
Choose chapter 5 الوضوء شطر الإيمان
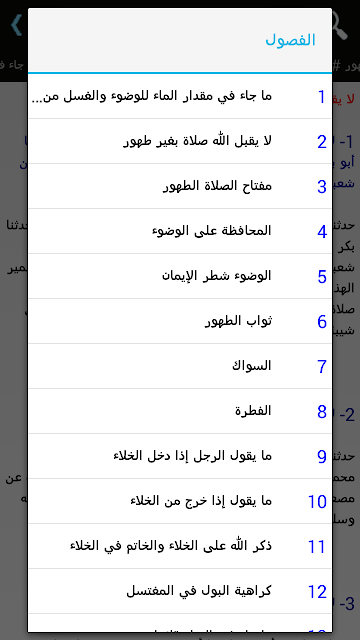click(x=180, y=276)
